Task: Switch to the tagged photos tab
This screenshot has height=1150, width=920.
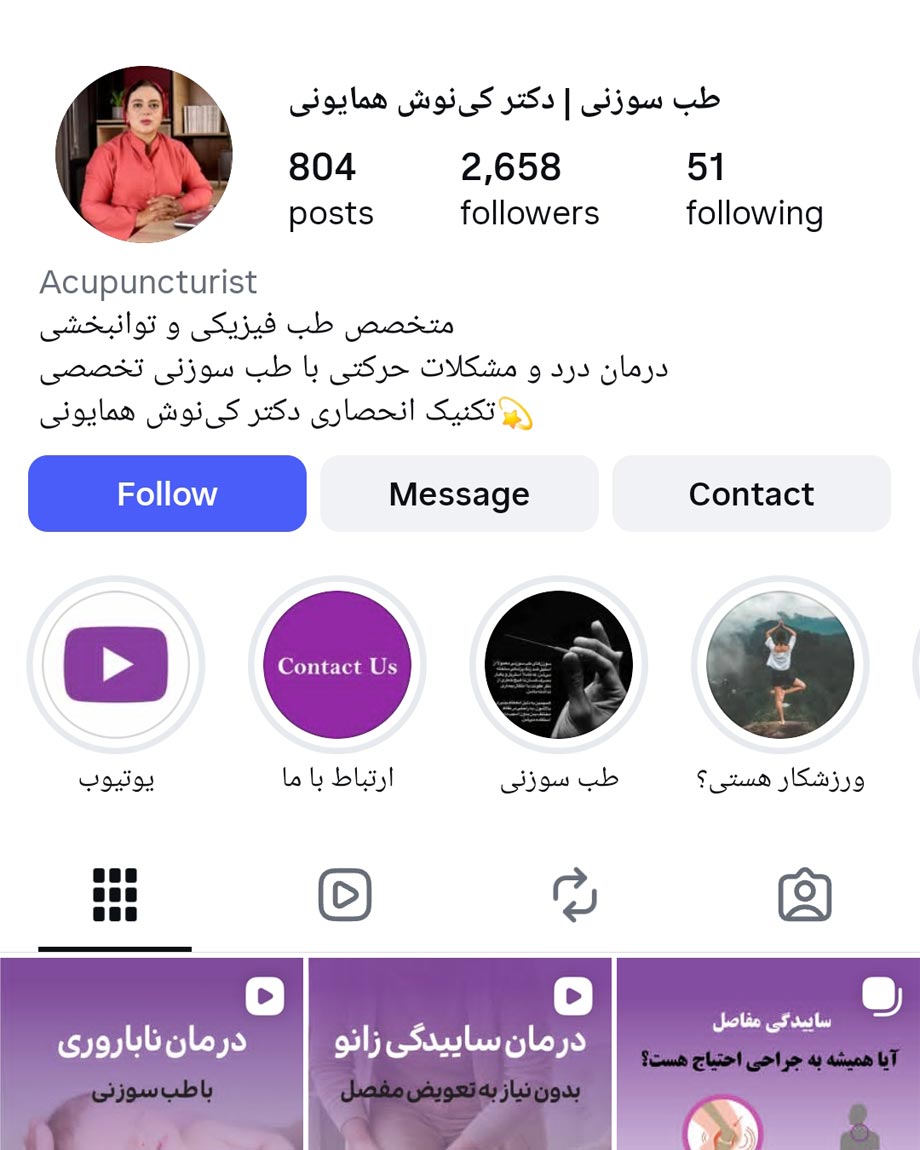Action: click(x=805, y=895)
